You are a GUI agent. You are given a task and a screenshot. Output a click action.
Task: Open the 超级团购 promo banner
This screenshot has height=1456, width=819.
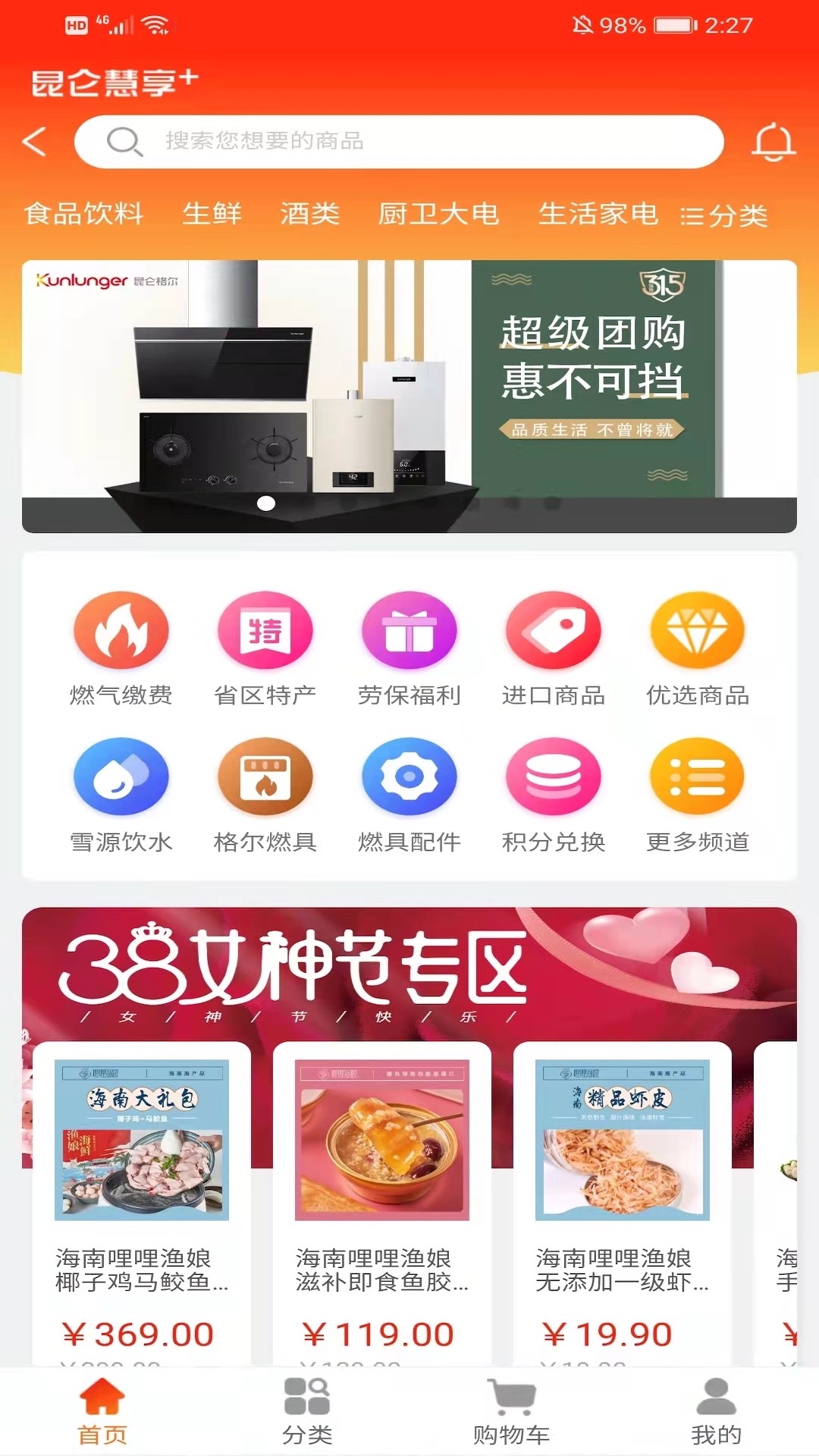pos(409,394)
